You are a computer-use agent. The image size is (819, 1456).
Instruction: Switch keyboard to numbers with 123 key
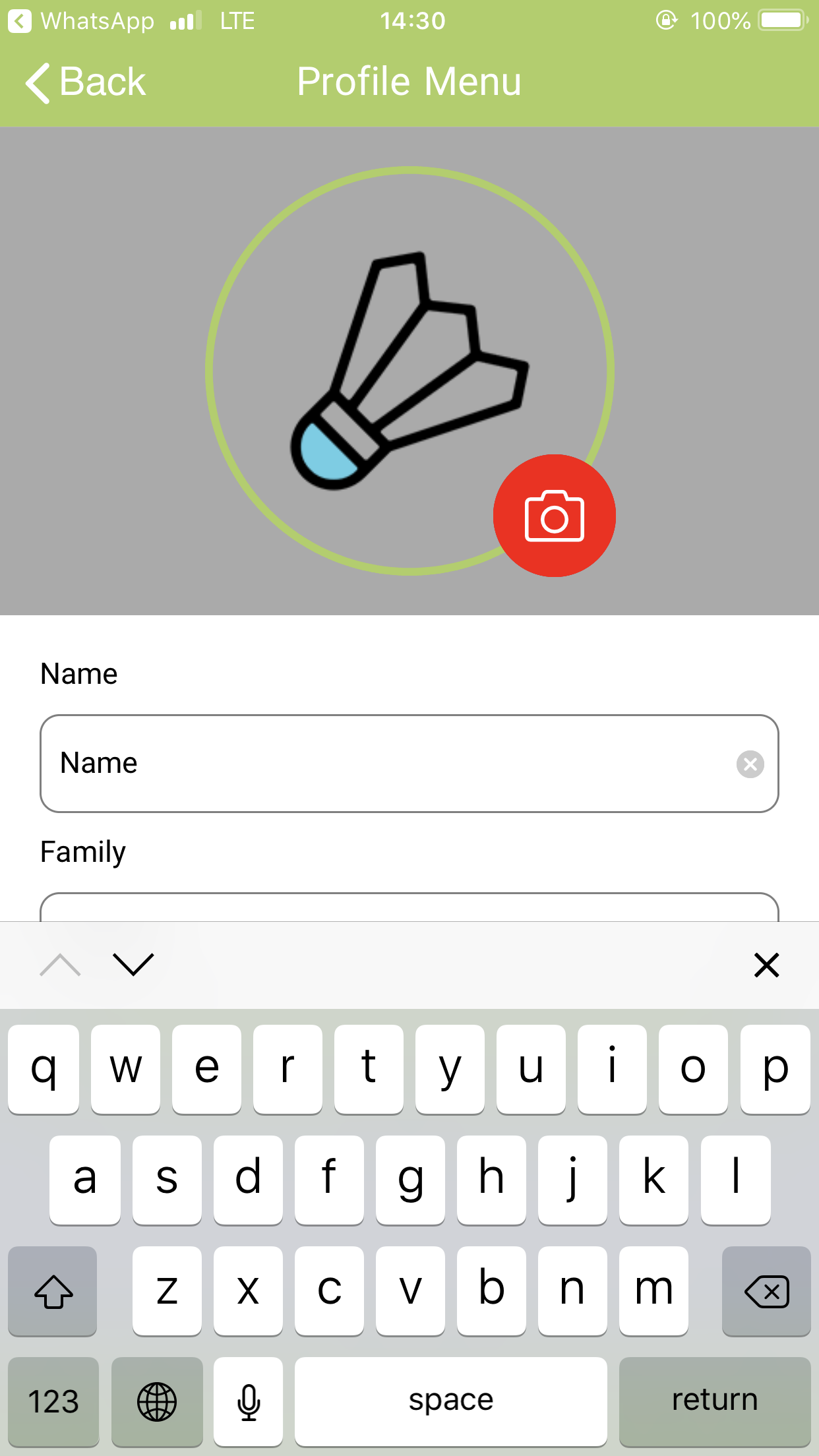coord(53,1401)
